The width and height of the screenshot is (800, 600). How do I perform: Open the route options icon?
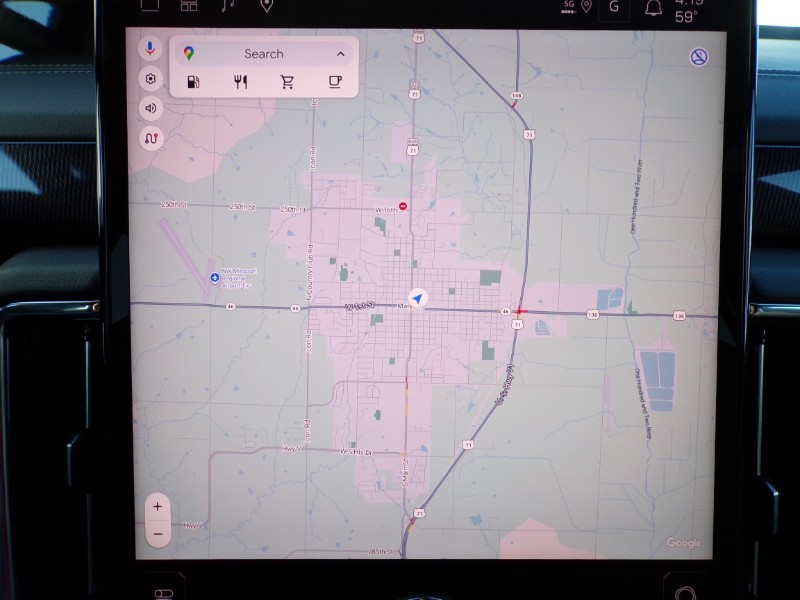(x=151, y=138)
